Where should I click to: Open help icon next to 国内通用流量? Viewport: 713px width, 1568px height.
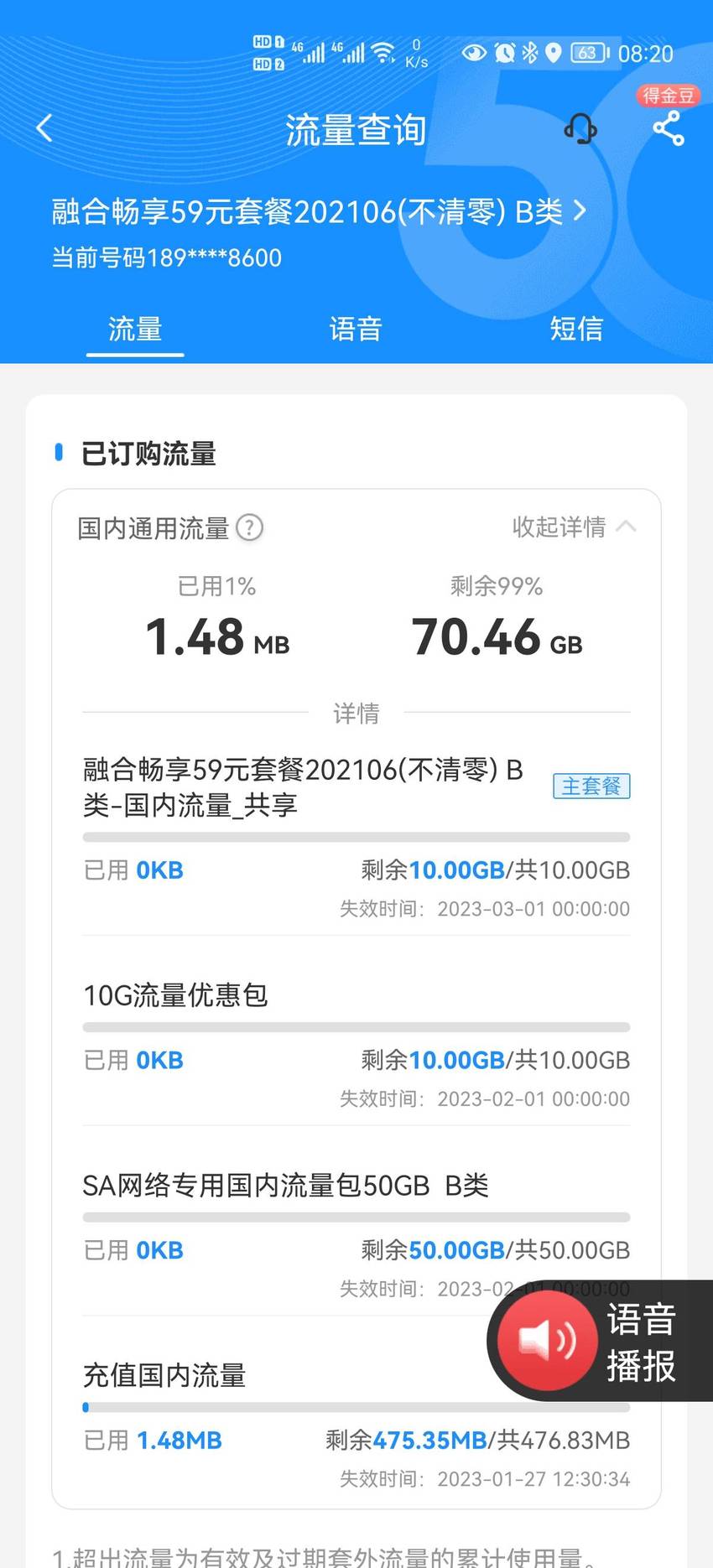249,527
